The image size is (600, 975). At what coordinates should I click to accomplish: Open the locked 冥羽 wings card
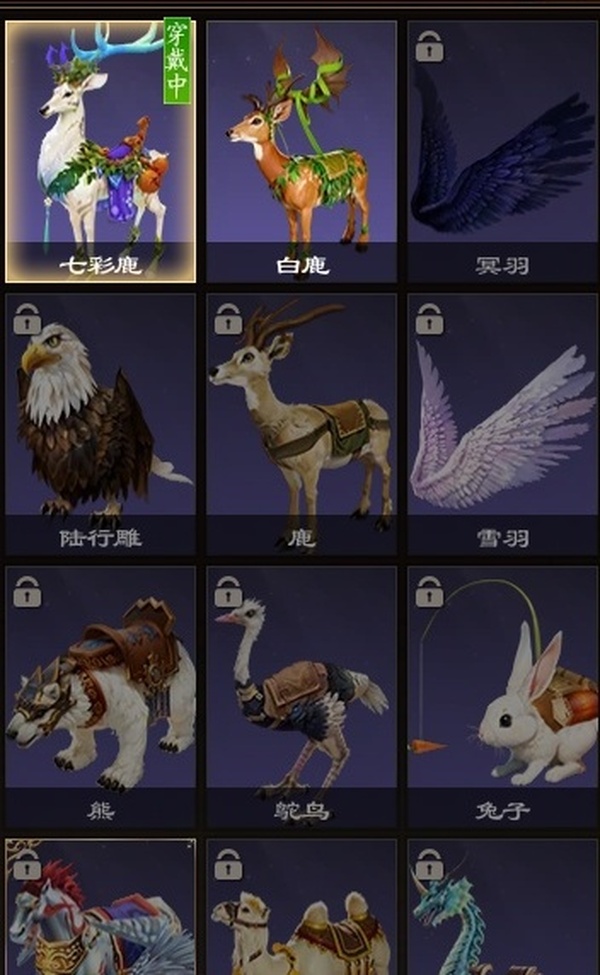point(502,150)
